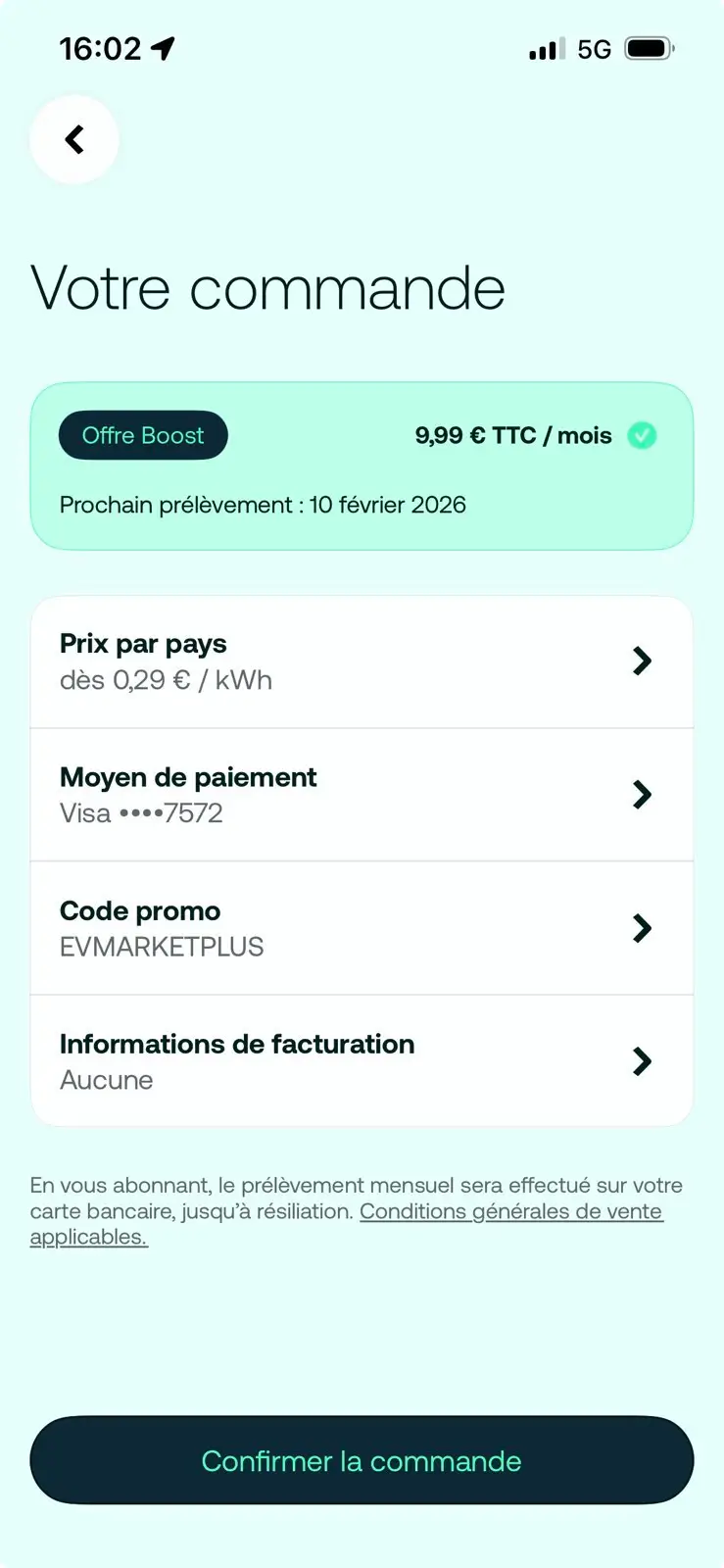Image resolution: width=724 pixels, height=1568 pixels.
Task: Open Informations de facturation
Action: point(362,1061)
